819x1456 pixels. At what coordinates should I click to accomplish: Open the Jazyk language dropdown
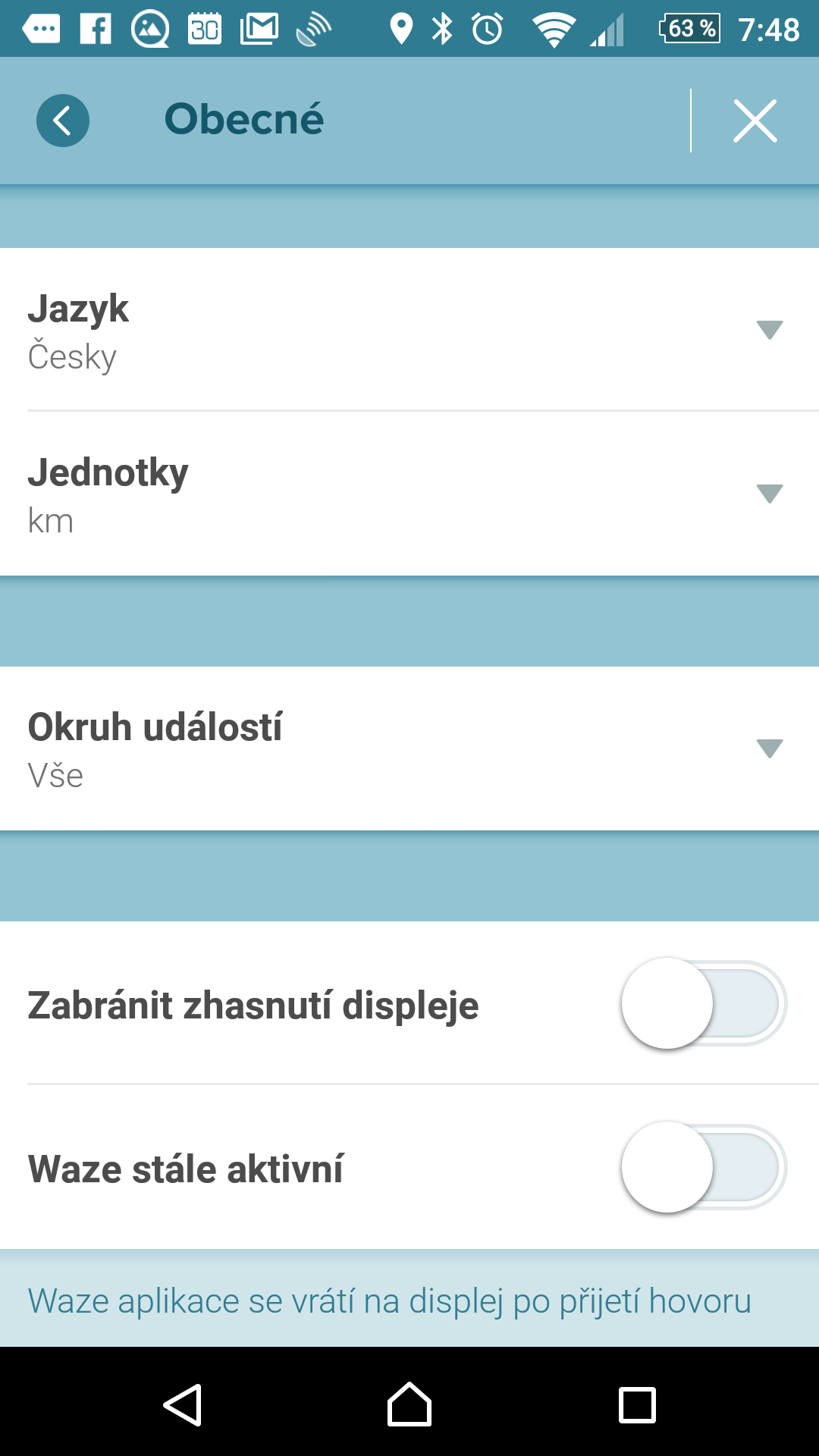pyautogui.click(x=409, y=330)
